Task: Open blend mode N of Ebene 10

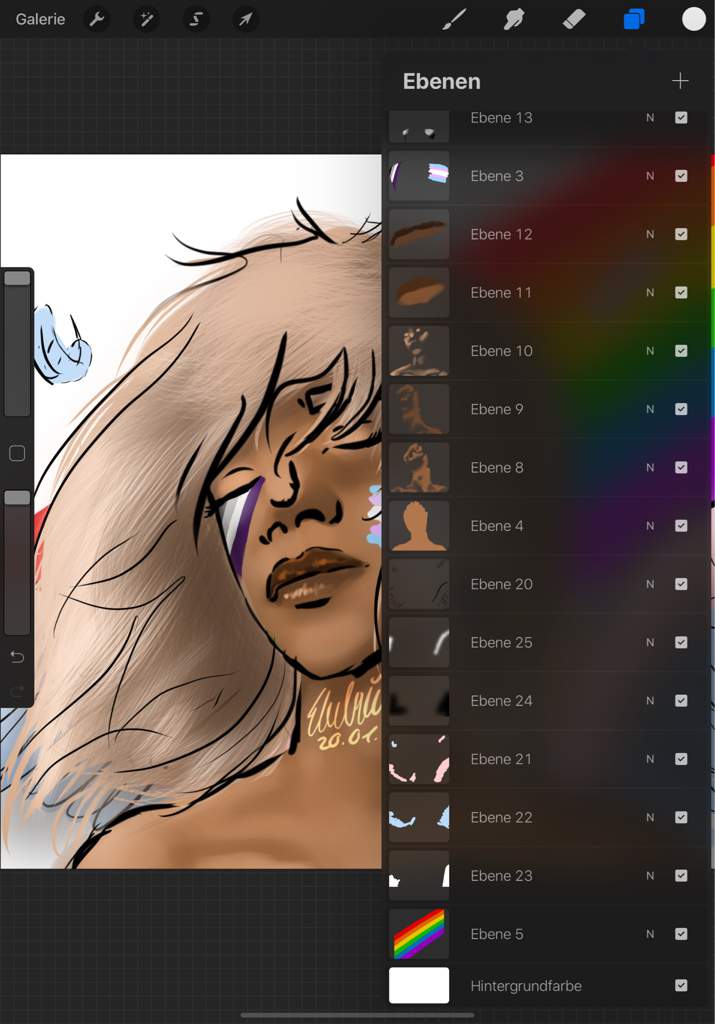Action: pos(650,351)
